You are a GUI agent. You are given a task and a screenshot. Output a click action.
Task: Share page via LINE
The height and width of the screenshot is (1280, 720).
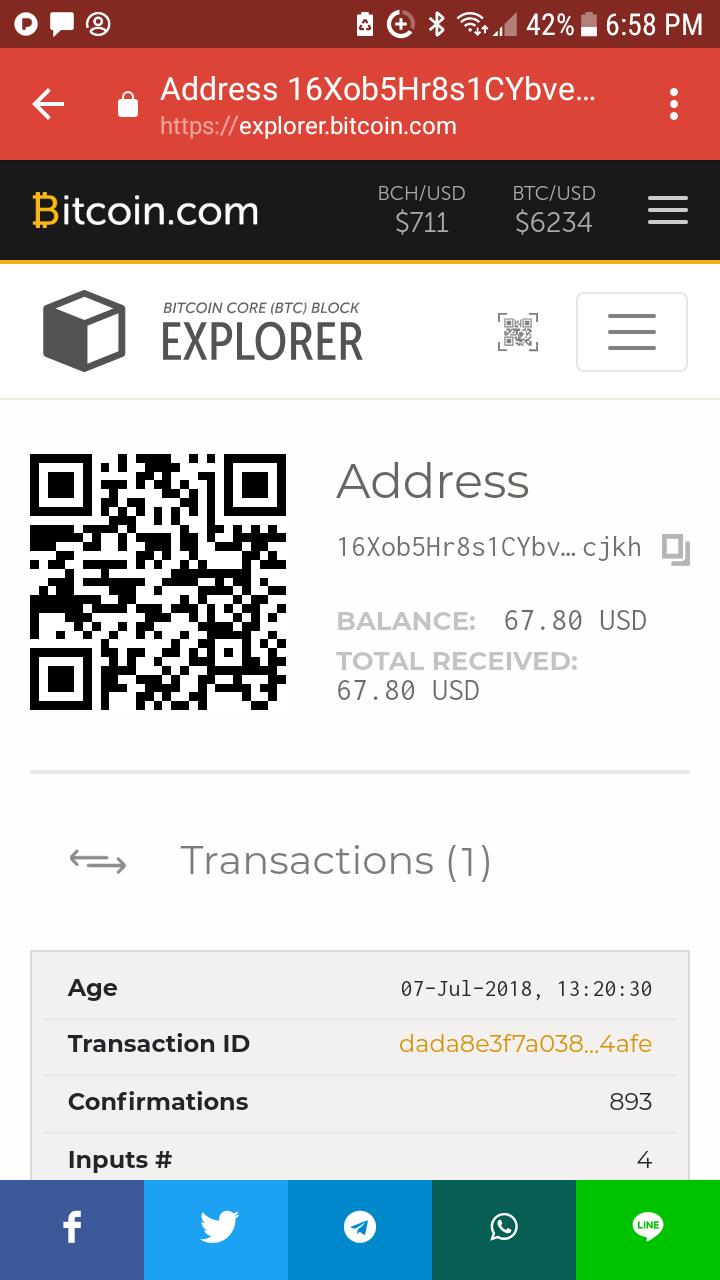(648, 1226)
